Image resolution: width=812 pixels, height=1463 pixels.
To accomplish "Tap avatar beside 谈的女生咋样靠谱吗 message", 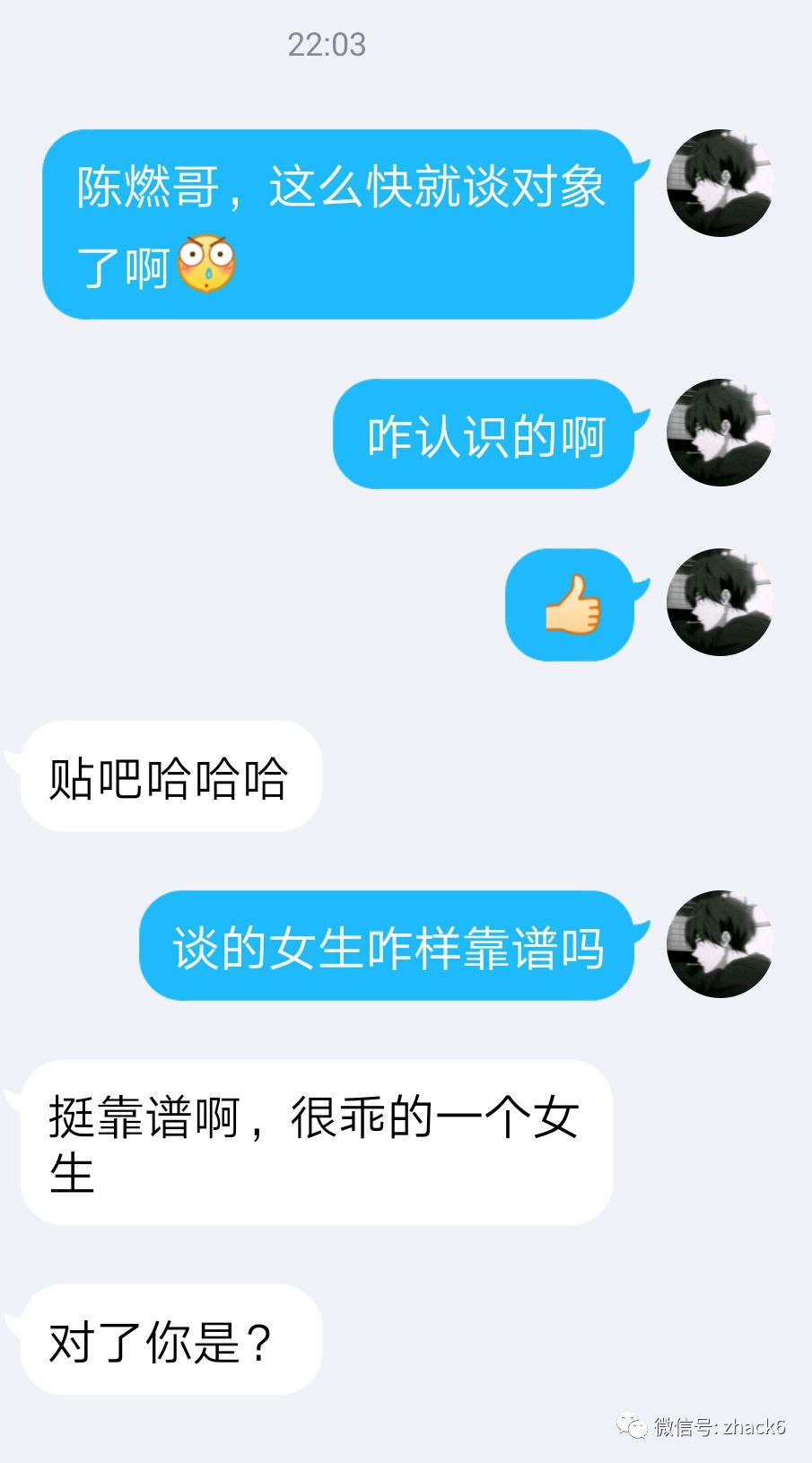I will click(x=720, y=944).
